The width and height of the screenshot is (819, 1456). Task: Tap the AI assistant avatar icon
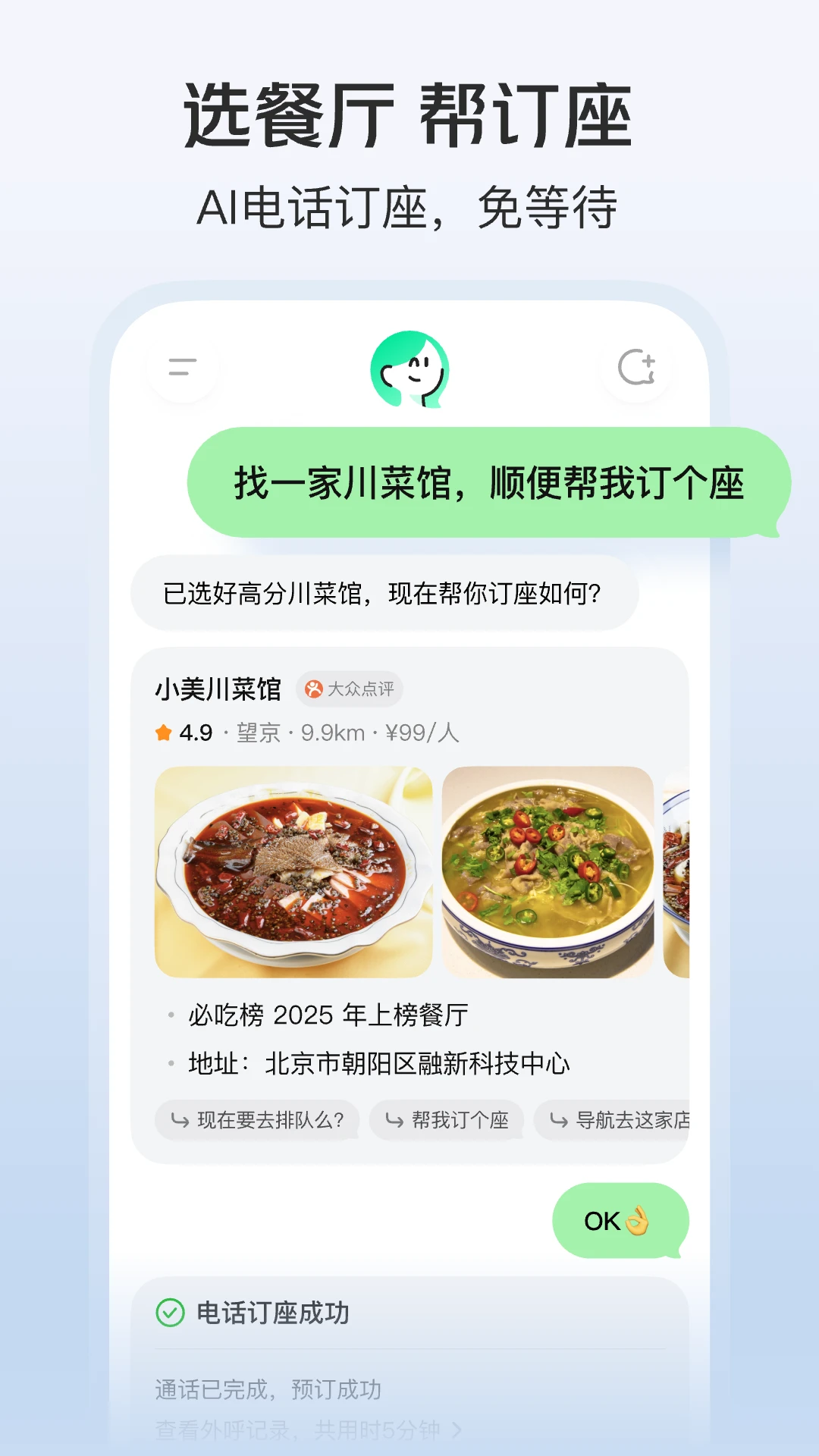click(x=409, y=369)
